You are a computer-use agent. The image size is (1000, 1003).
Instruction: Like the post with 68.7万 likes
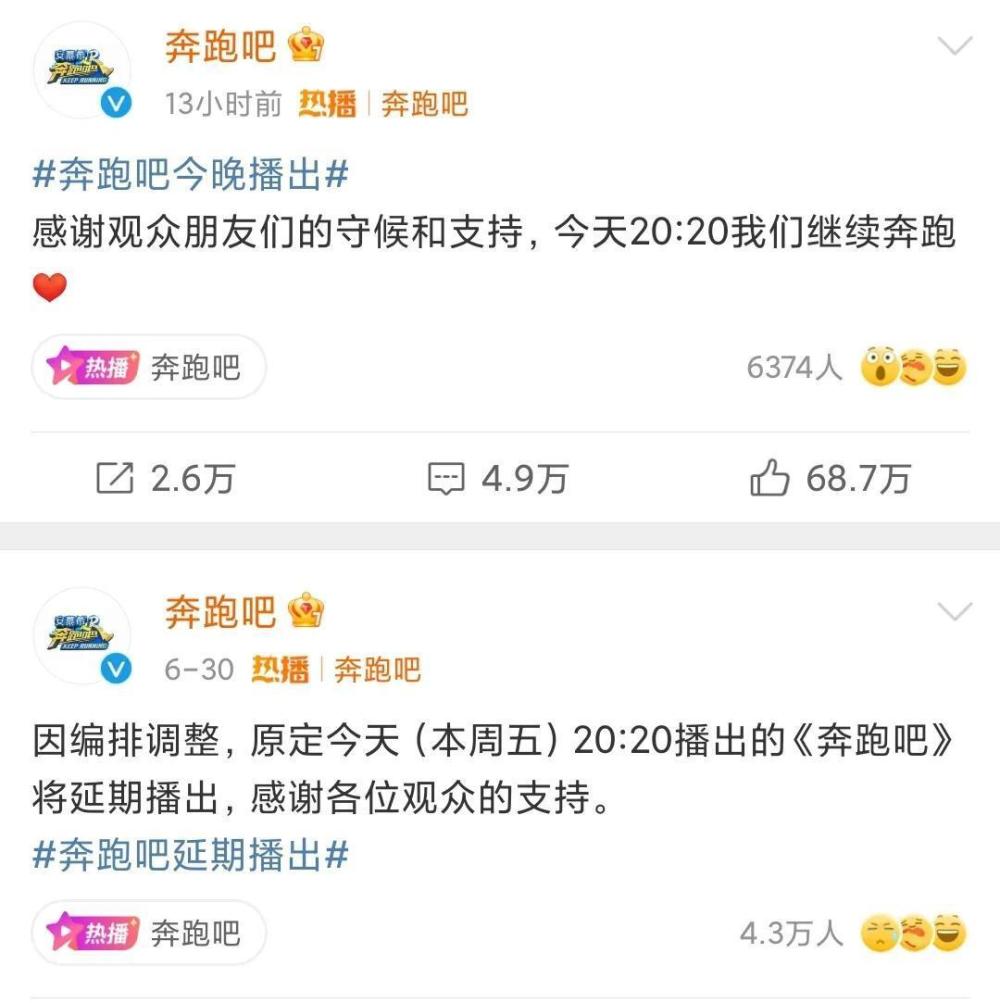(x=830, y=479)
